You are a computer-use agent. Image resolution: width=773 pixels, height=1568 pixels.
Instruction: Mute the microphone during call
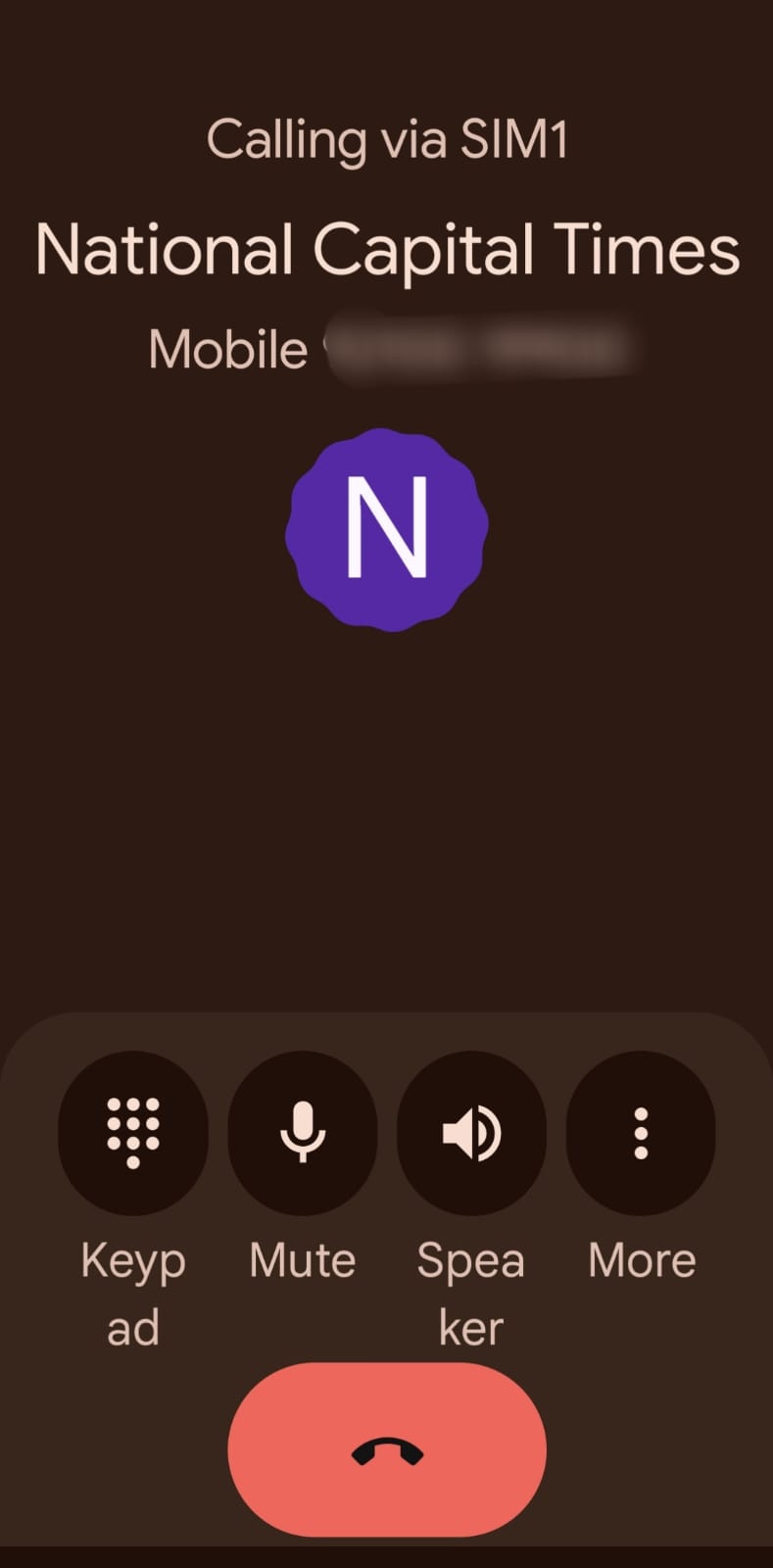tap(302, 1133)
